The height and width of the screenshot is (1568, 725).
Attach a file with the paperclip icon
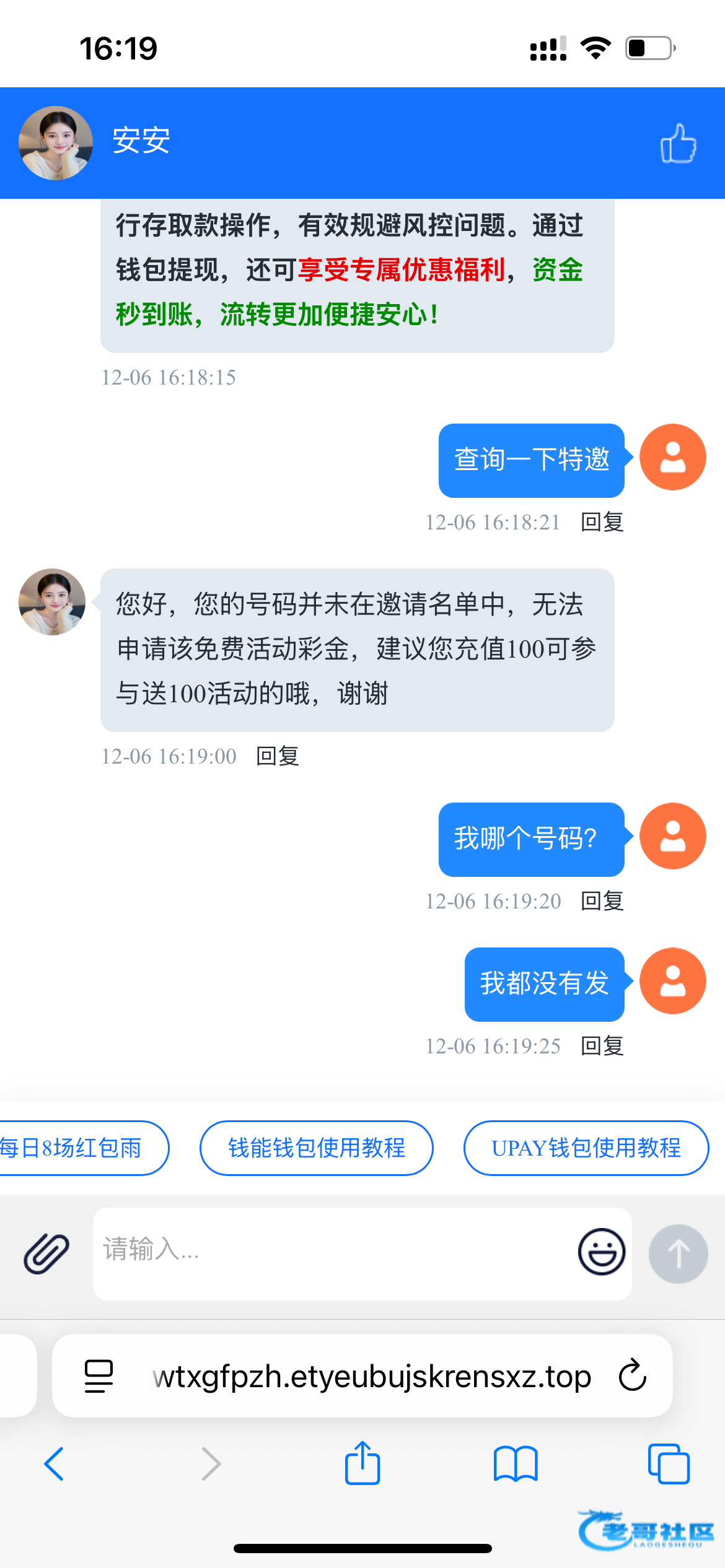[46, 1253]
